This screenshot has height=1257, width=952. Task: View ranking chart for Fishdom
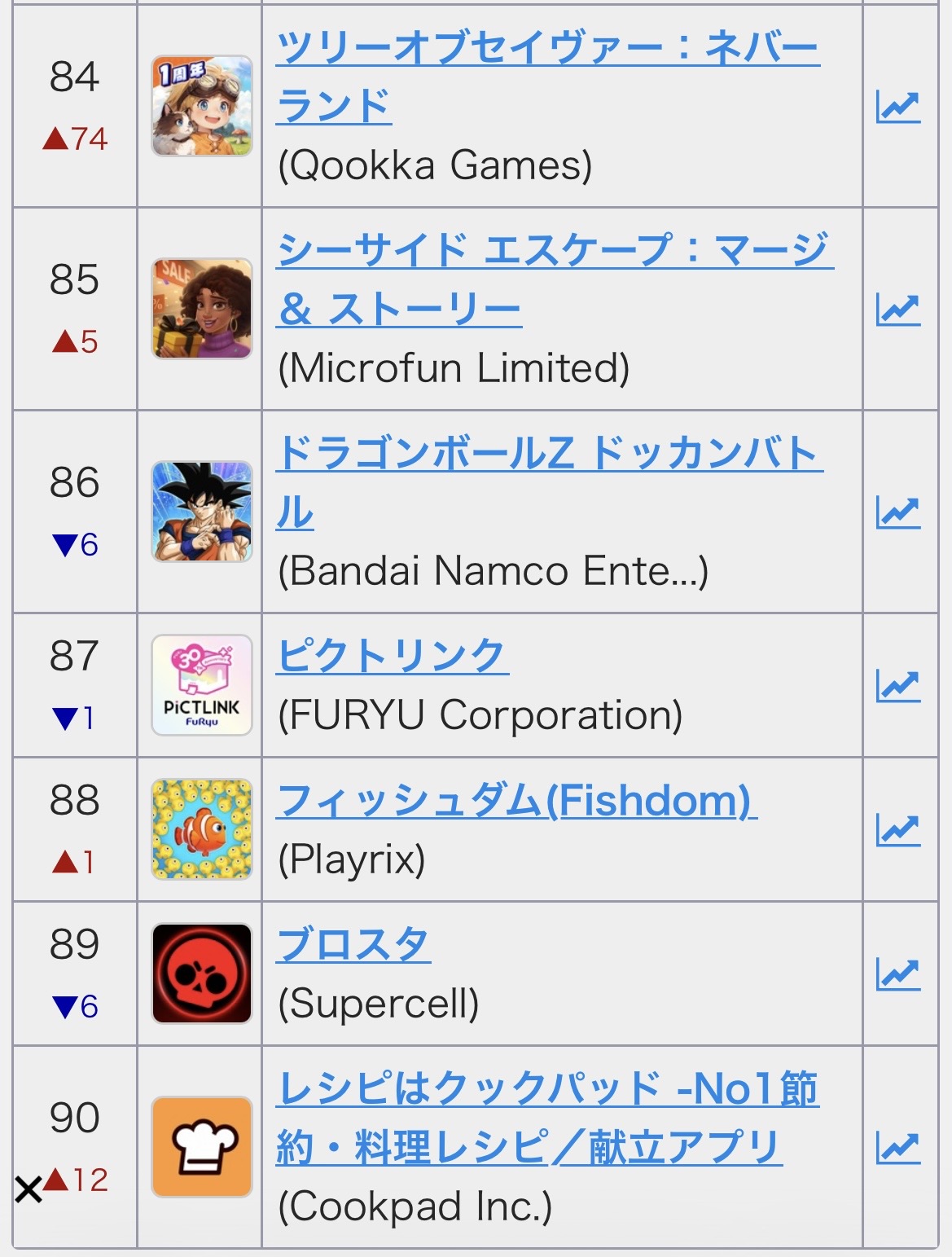(x=898, y=830)
